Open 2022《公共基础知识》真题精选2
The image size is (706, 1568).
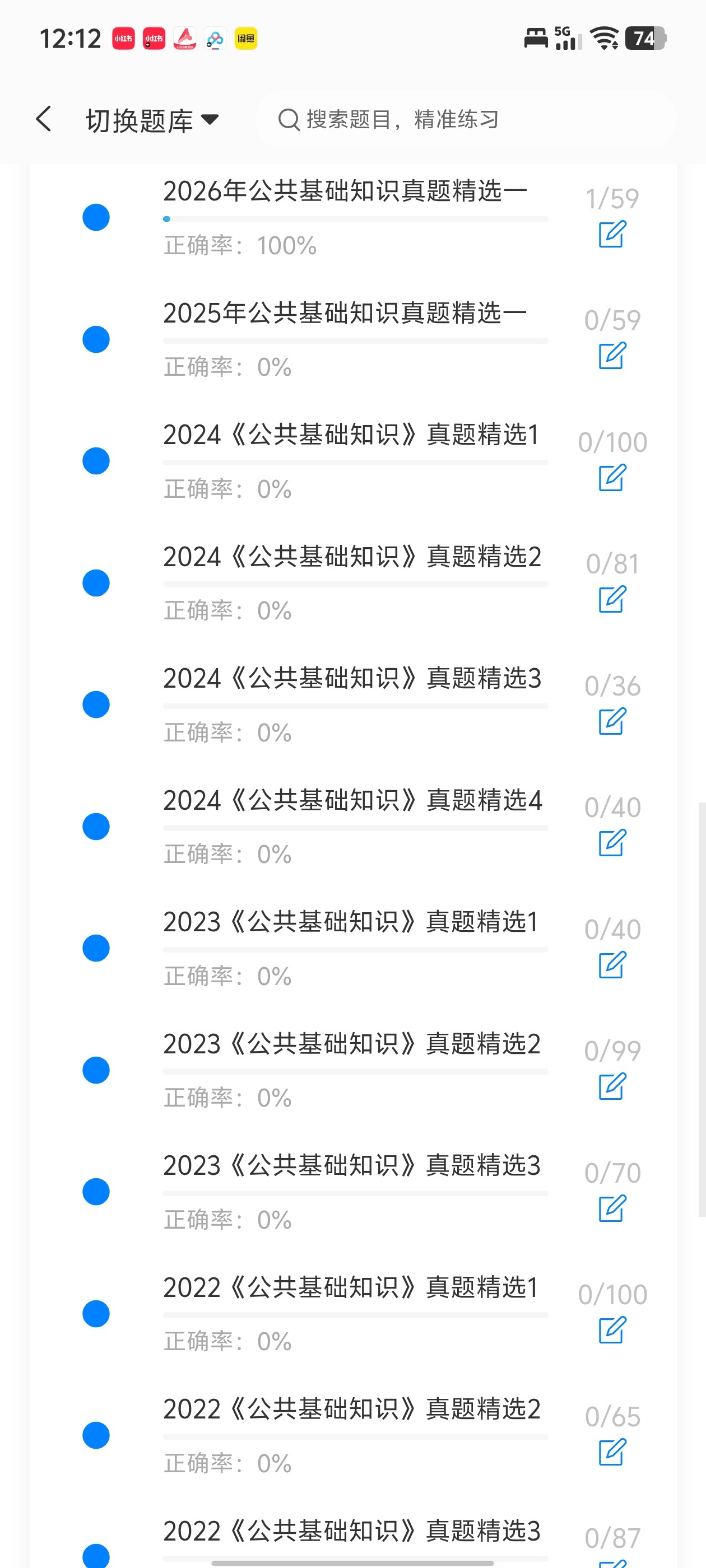[x=352, y=1408]
